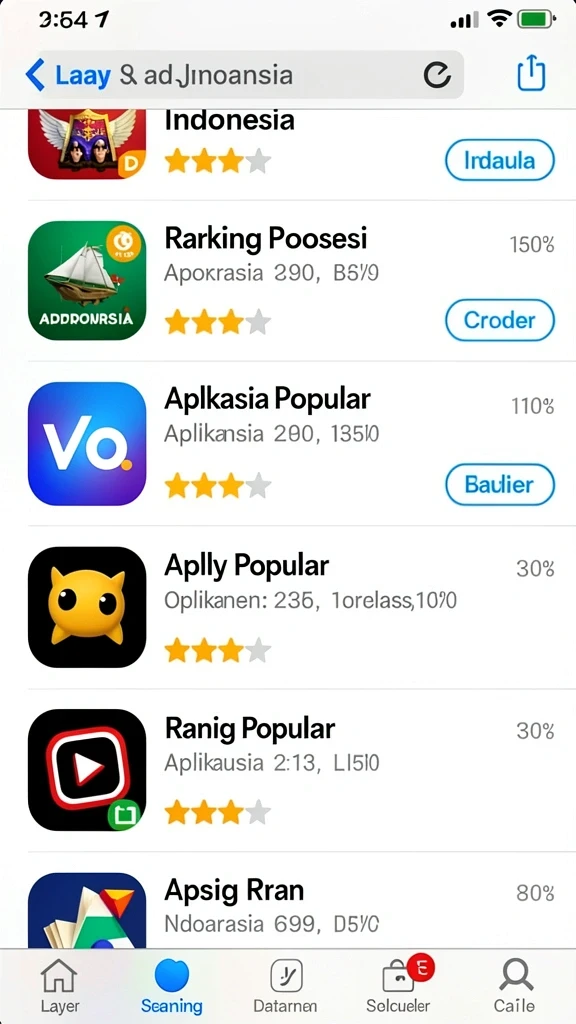Open the Solcueler tab with badge
Screen dimensions: 576x1024
pos(398,985)
